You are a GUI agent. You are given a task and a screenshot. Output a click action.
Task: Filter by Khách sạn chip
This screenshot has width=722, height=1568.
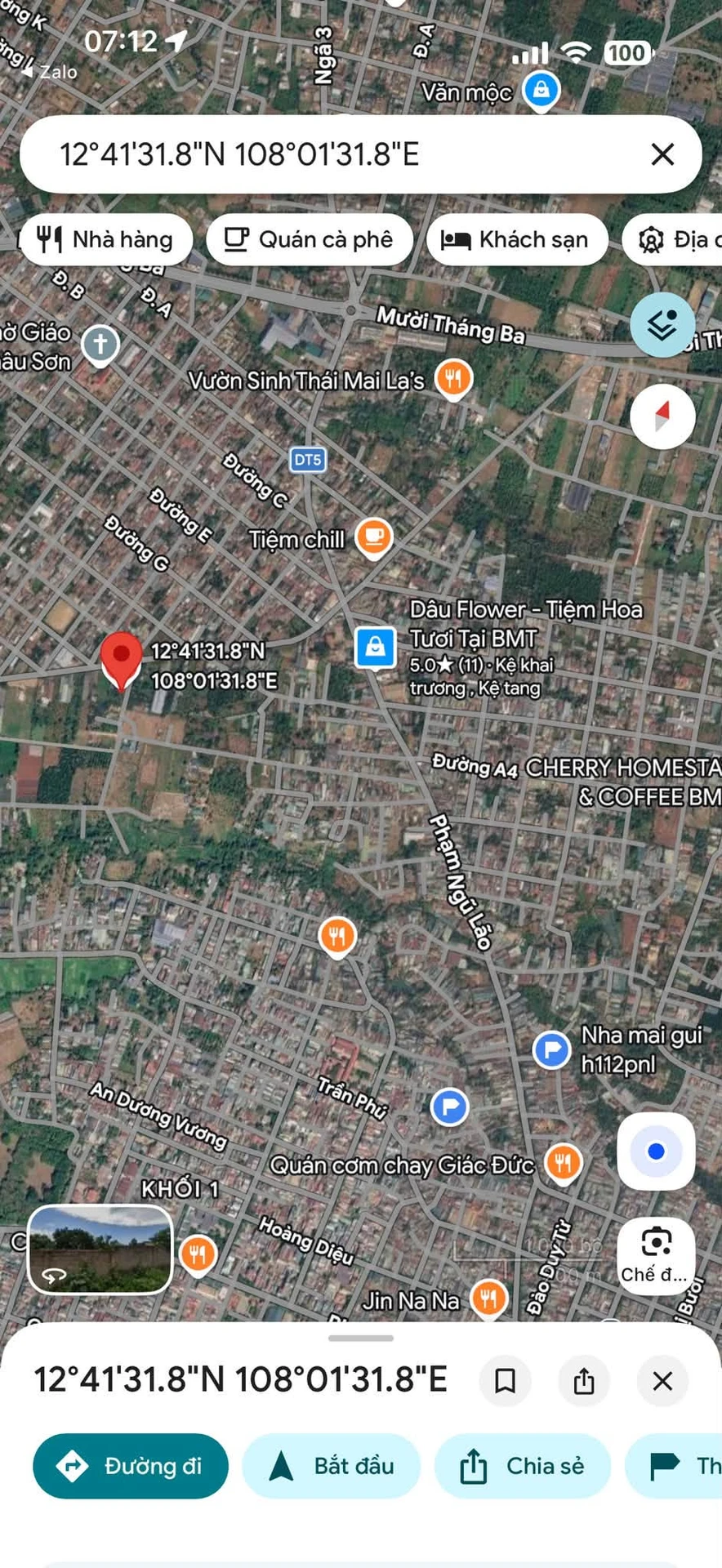coord(517,239)
